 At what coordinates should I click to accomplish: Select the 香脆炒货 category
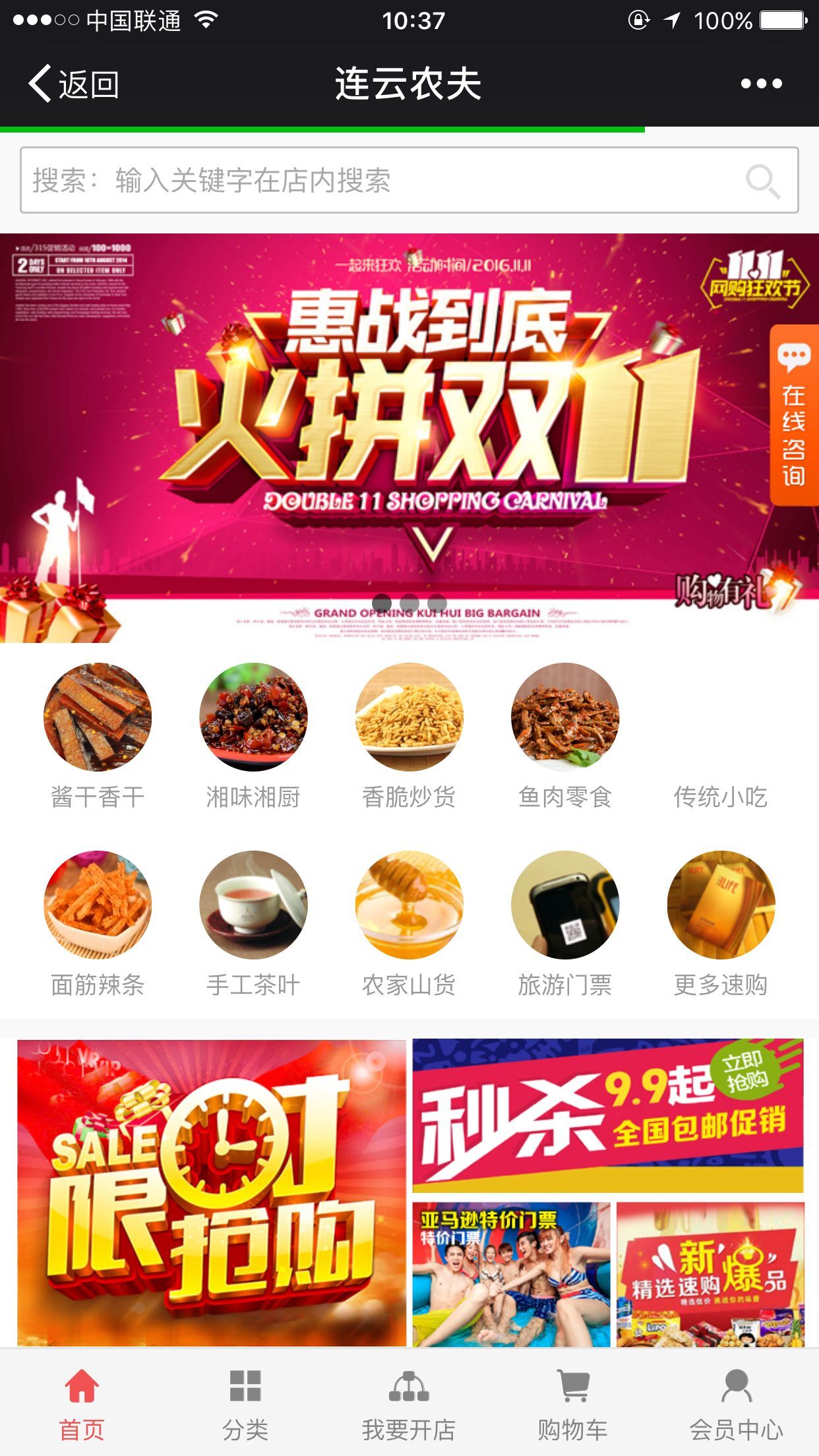pos(409,735)
